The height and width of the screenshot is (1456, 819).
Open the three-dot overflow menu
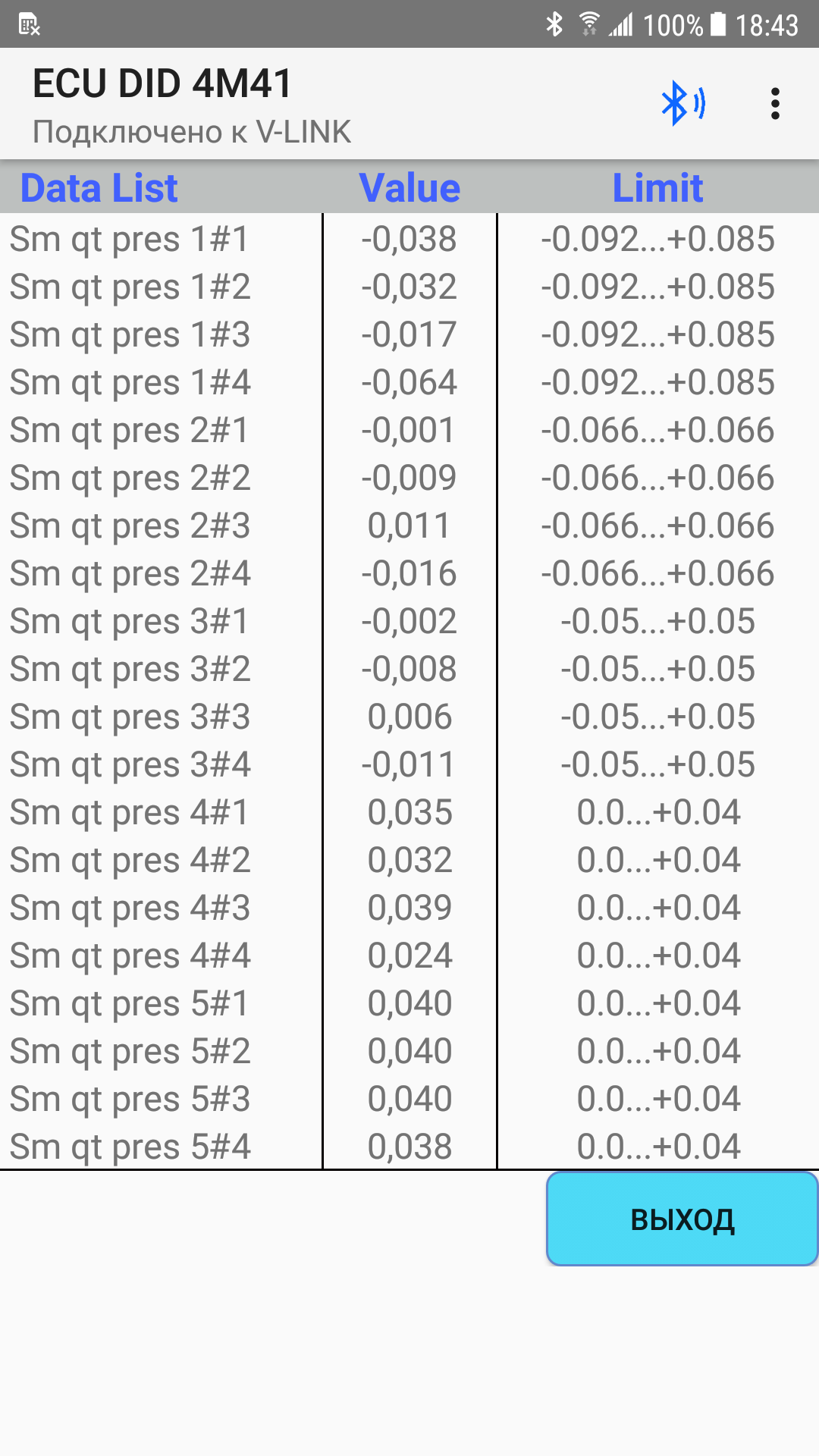(774, 104)
